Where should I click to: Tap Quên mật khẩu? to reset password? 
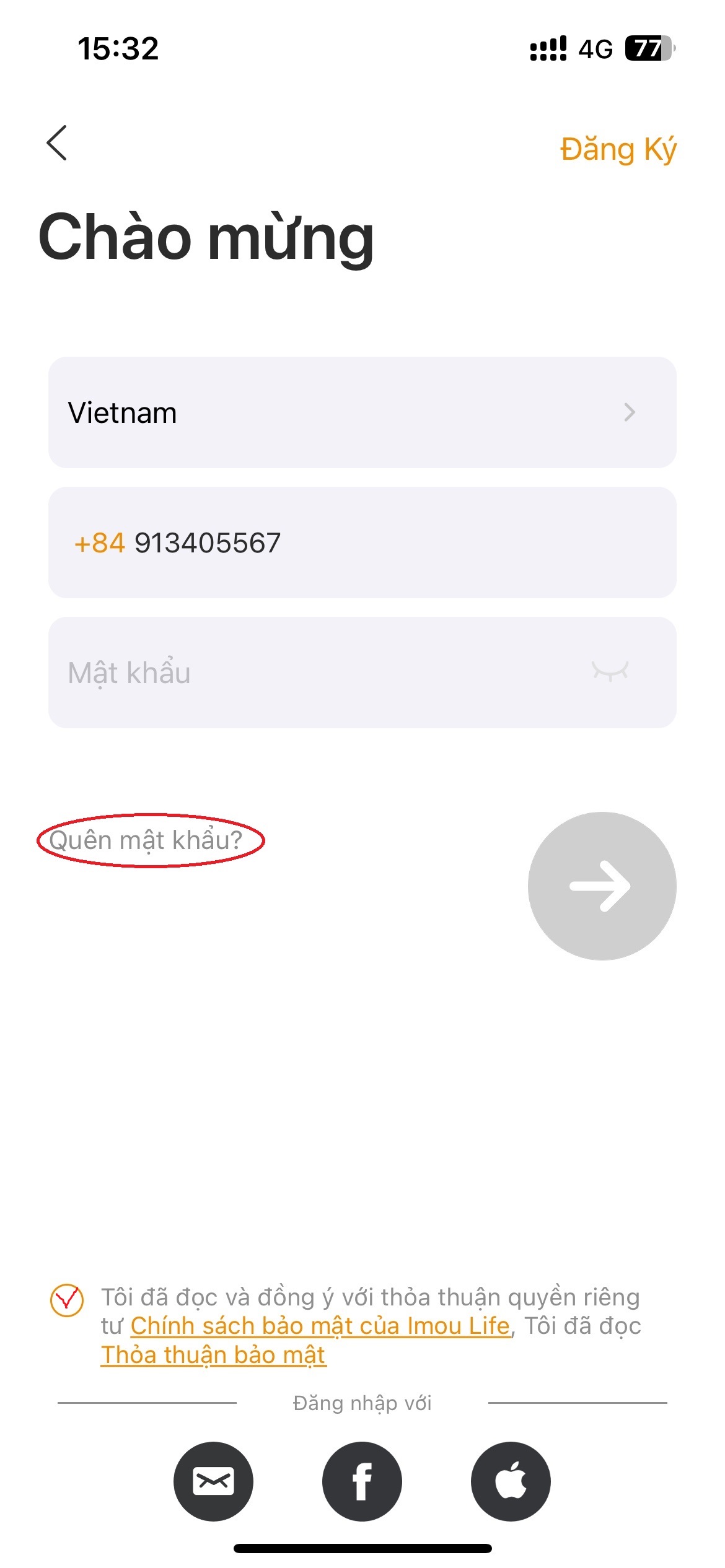(146, 840)
